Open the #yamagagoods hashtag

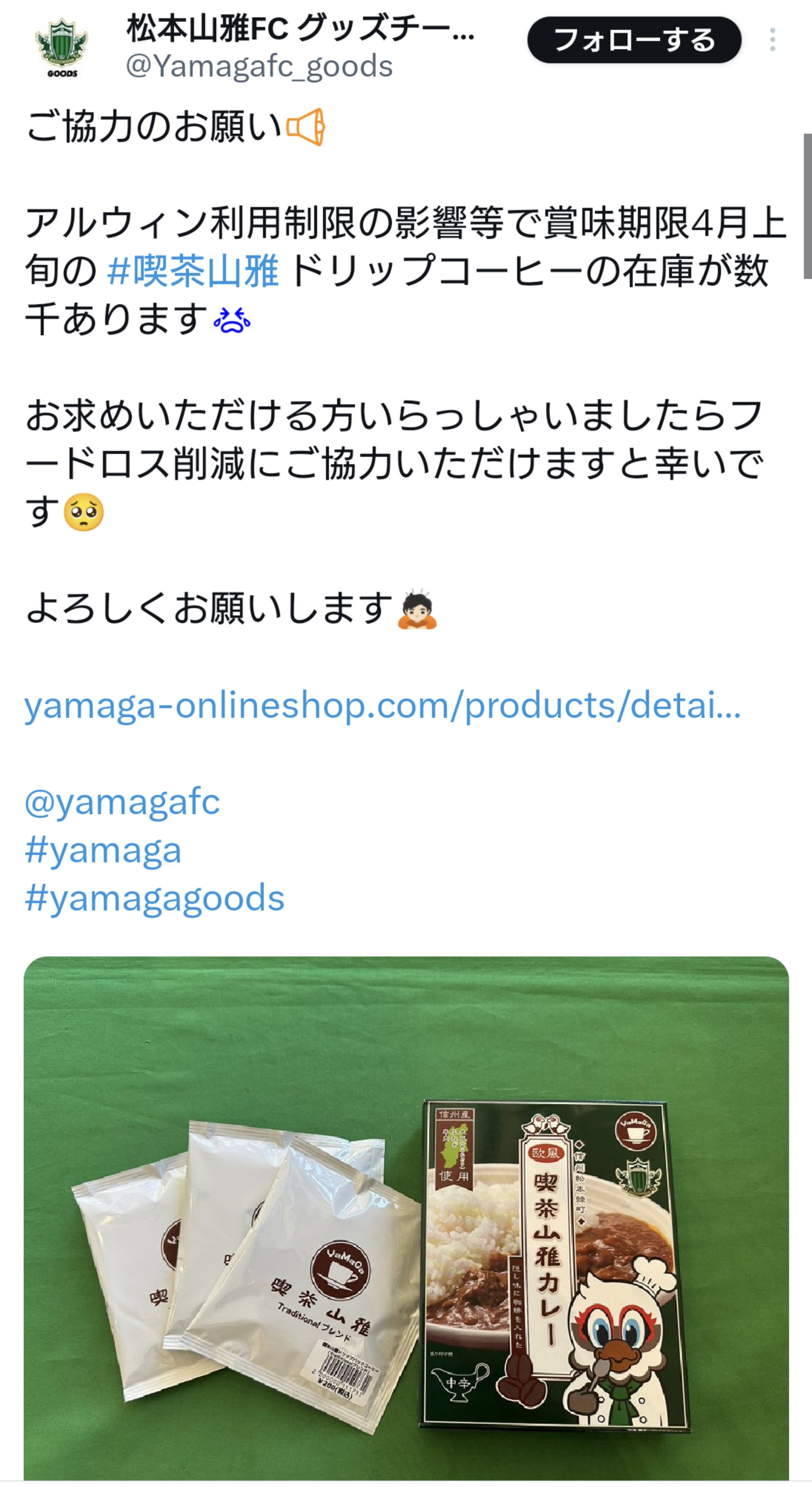[155, 898]
